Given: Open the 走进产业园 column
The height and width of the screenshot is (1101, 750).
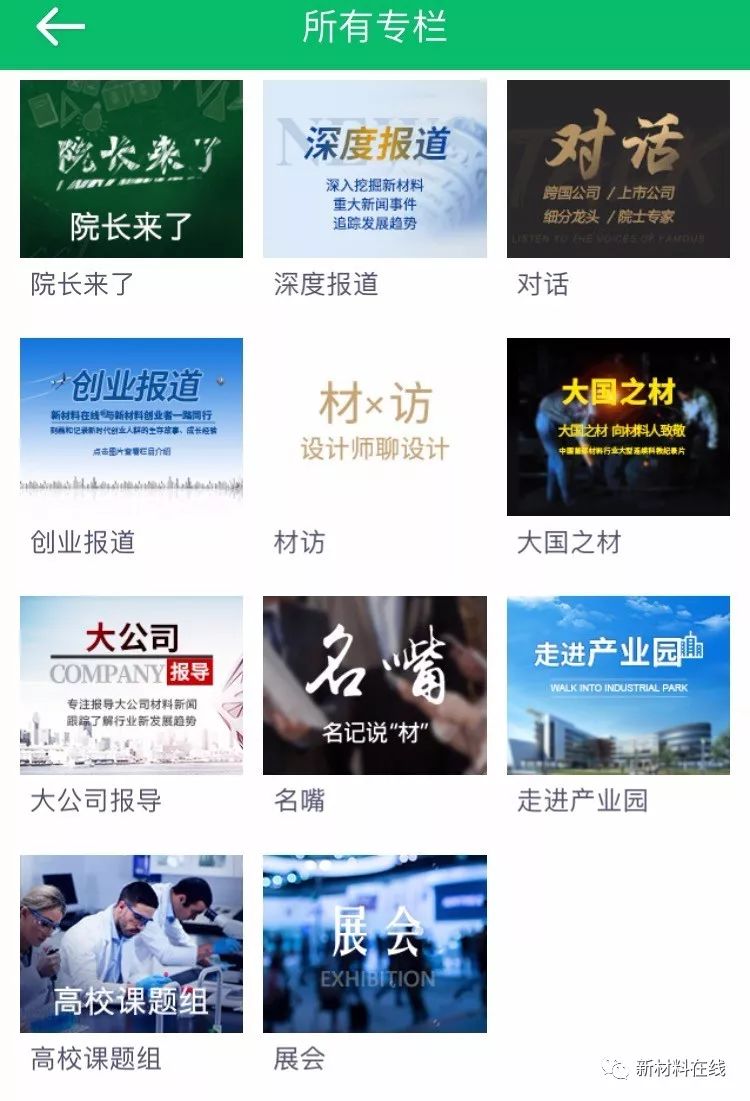Looking at the screenshot, I should point(618,685).
